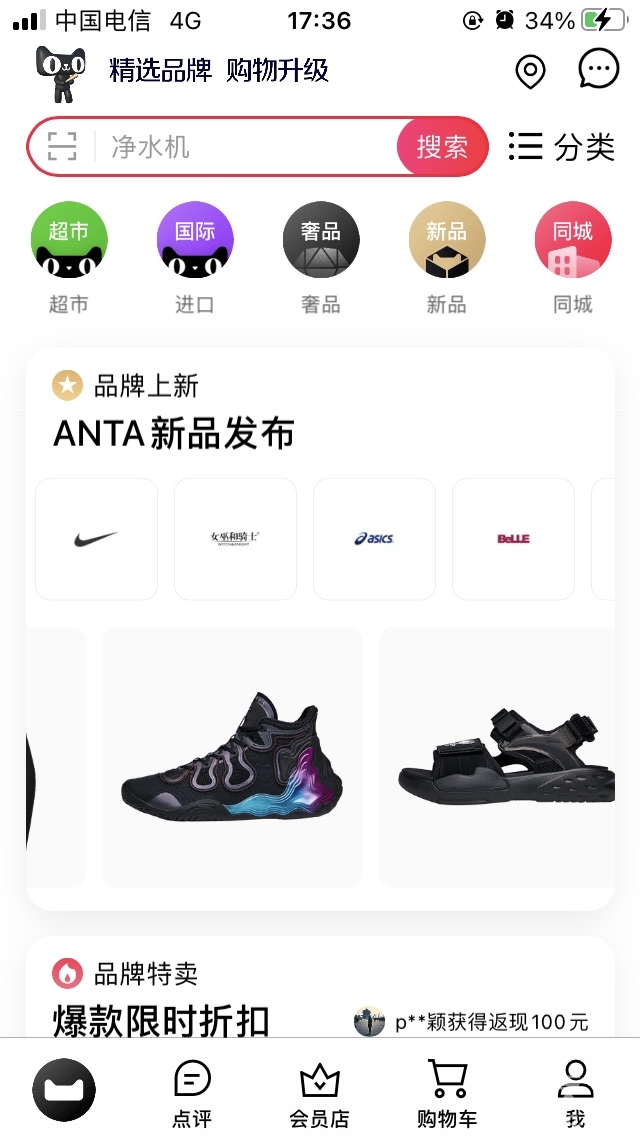The image size is (640, 1136).
Task: Open the 同城 local shortcut
Action: [573, 257]
